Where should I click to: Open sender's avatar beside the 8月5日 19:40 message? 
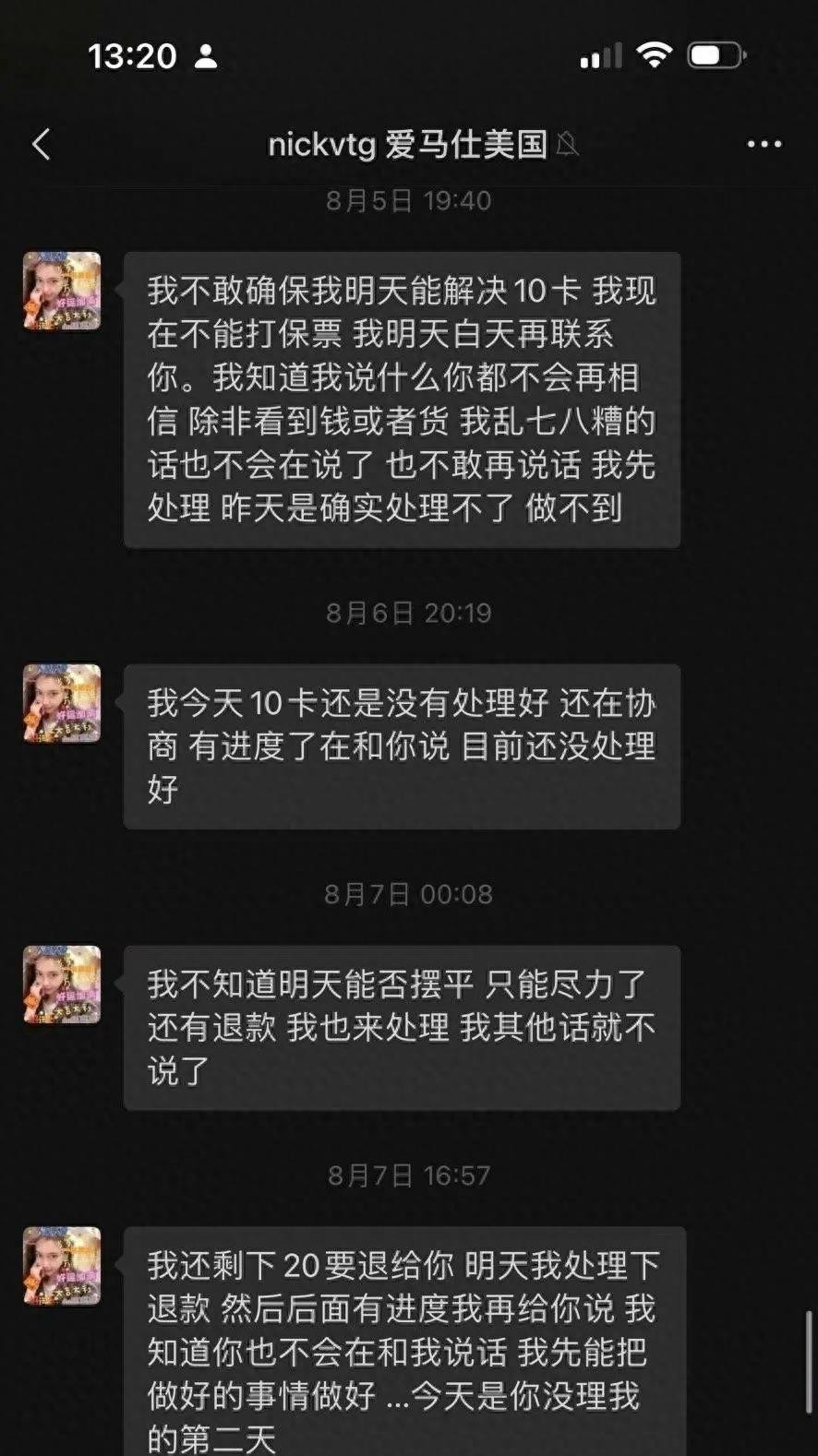click(62, 291)
